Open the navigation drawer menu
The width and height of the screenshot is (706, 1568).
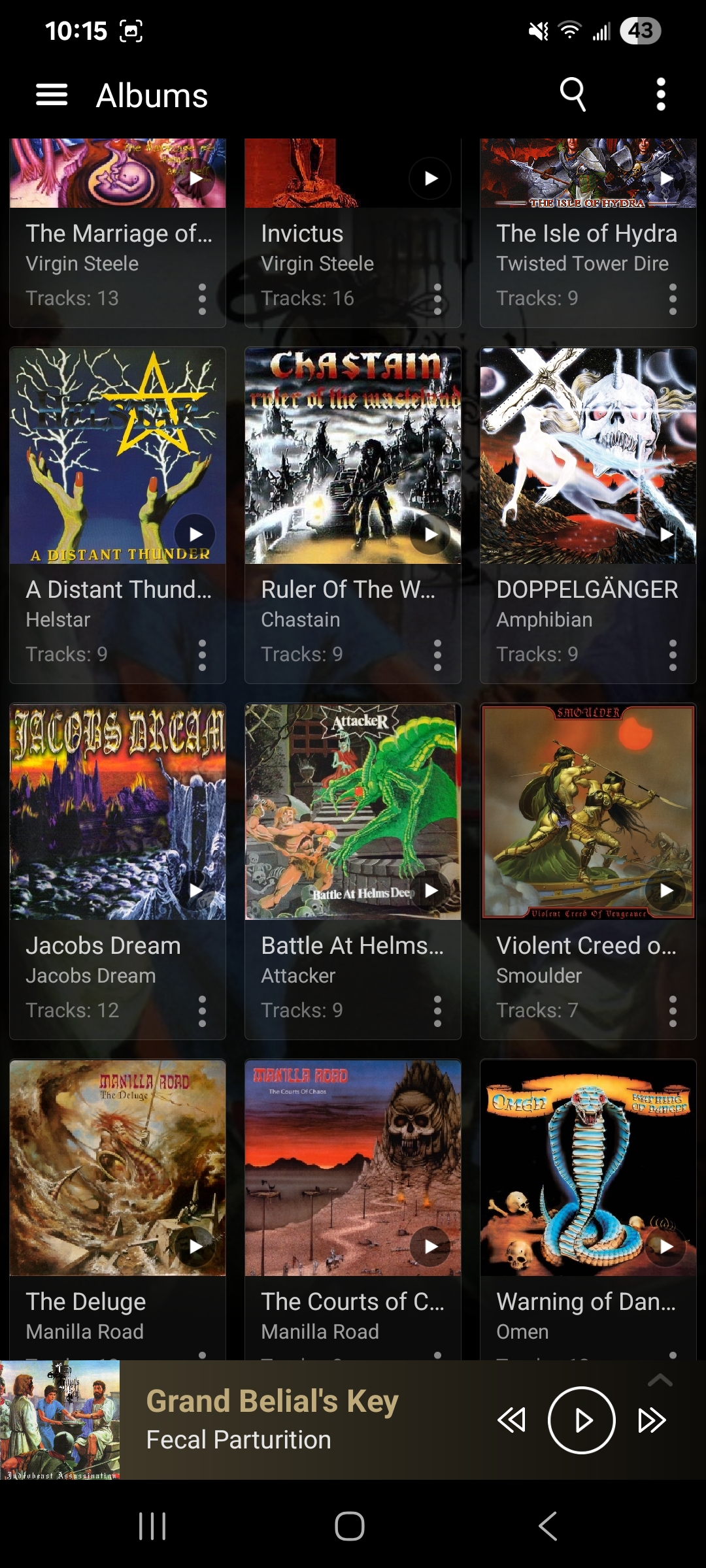click(x=52, y=95)
